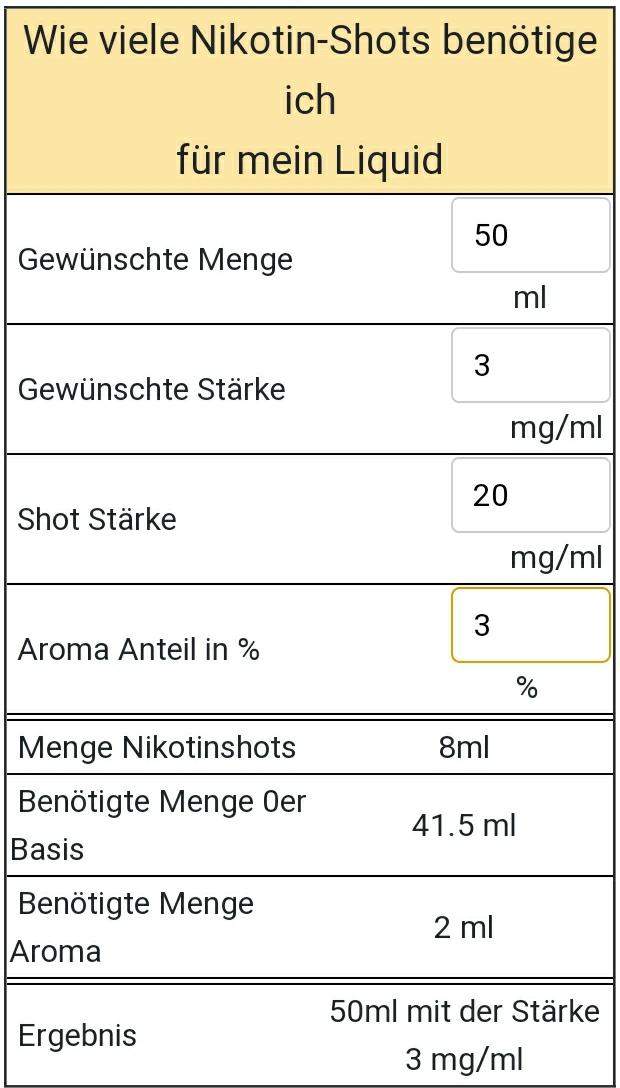Screen dimensions: 620x1088
Task: Change the Gewünschte Stärke value
Action: (x=530, y=366)
